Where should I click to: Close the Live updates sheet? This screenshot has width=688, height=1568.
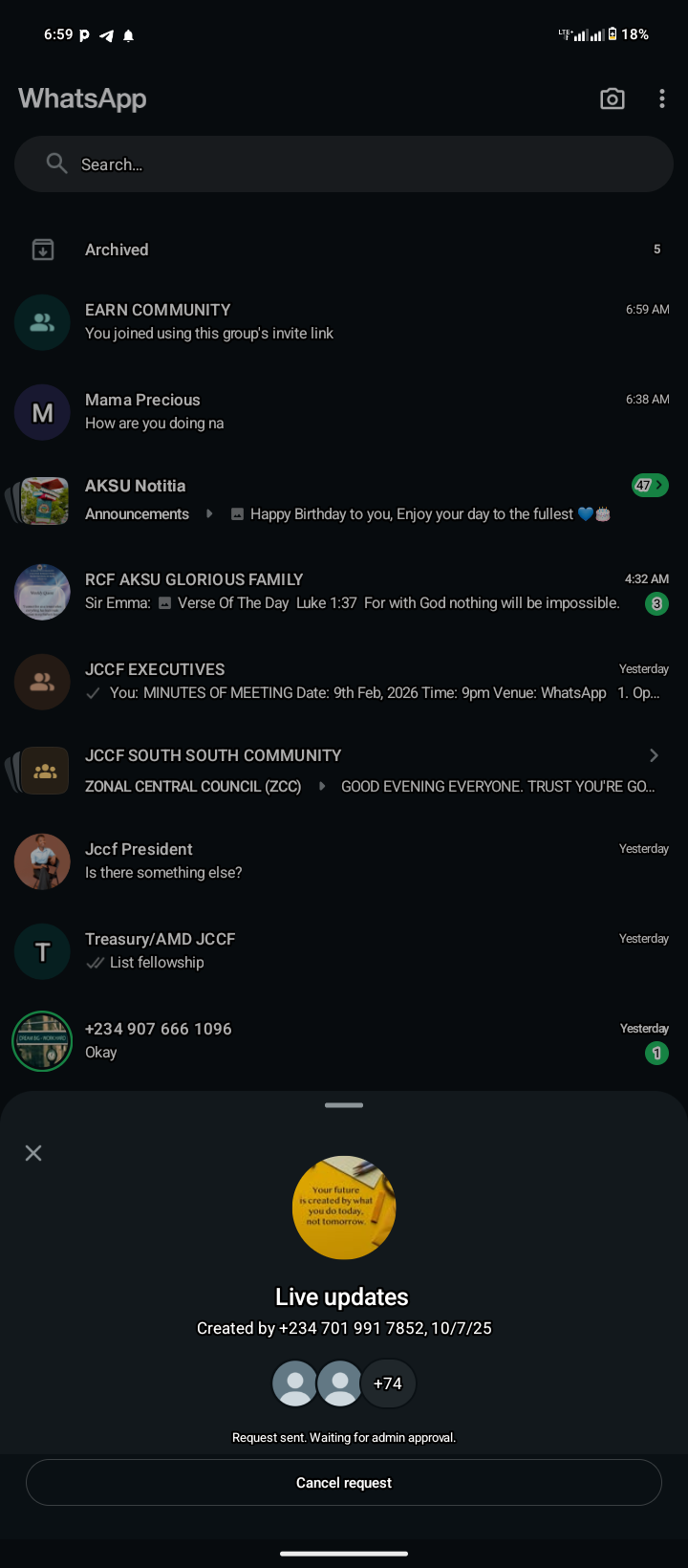(x=33, y=1153)
